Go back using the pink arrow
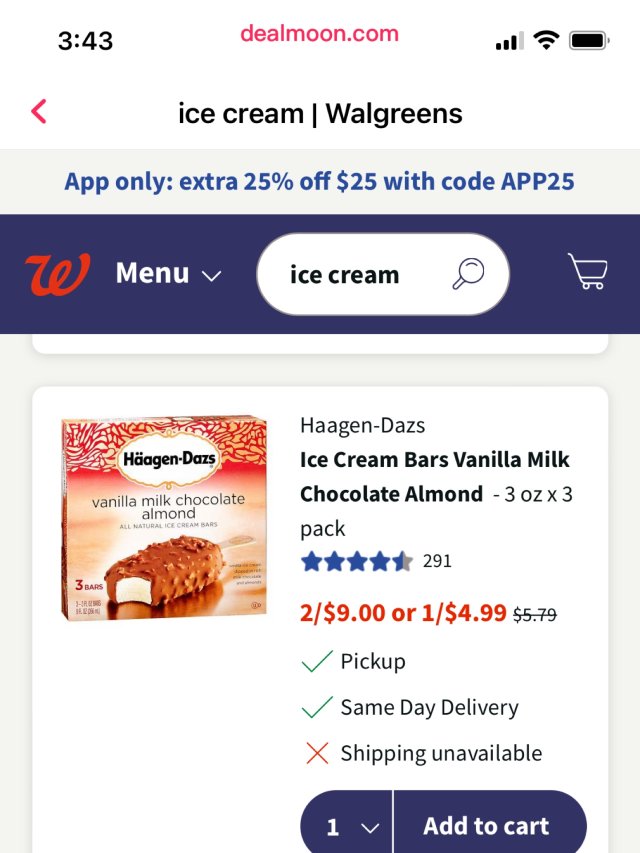The height and width of the screenshot is (853, 640). pos(39,111)
